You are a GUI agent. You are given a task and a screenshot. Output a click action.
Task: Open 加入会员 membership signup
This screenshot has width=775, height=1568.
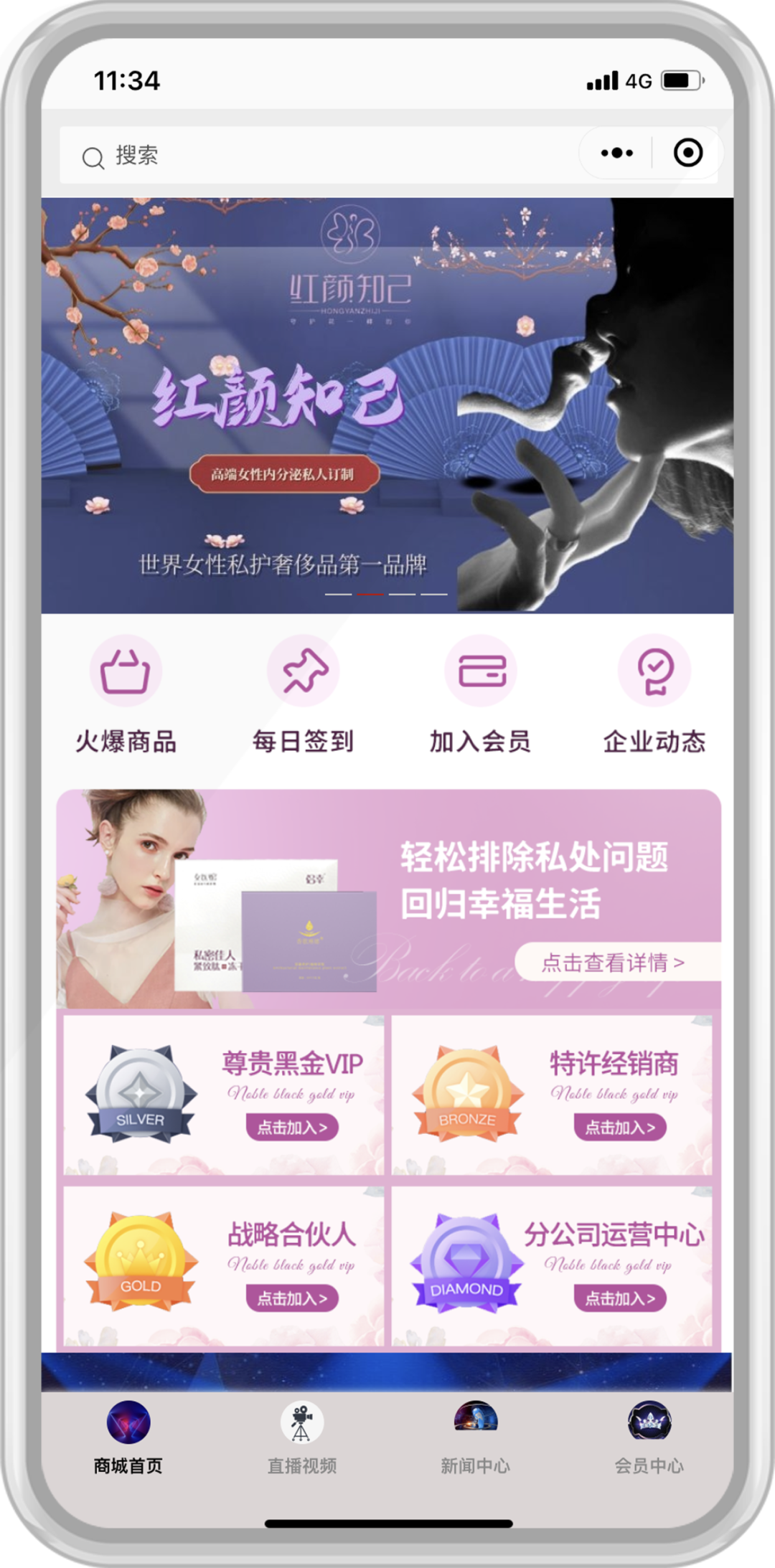[480, 694]
